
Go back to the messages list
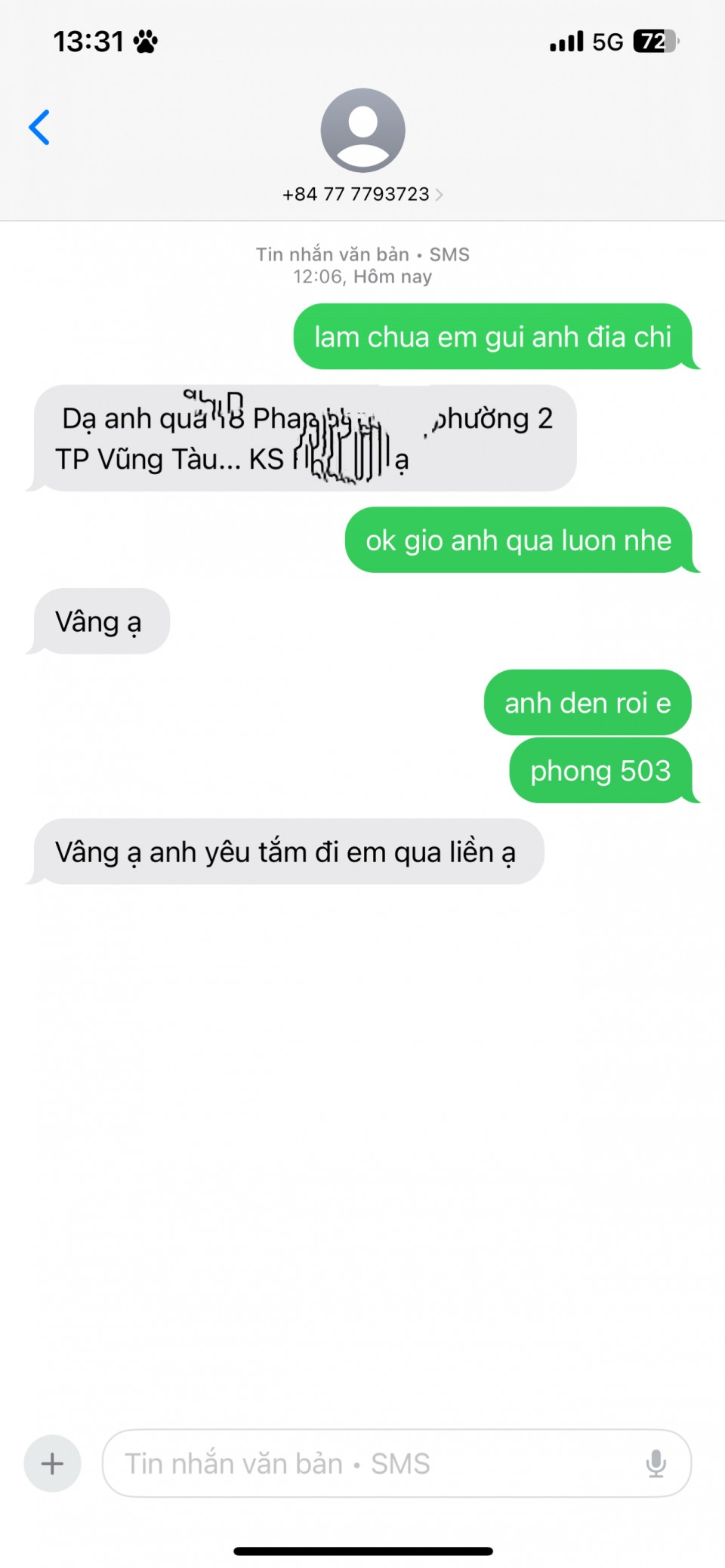(x=39, y=127)
